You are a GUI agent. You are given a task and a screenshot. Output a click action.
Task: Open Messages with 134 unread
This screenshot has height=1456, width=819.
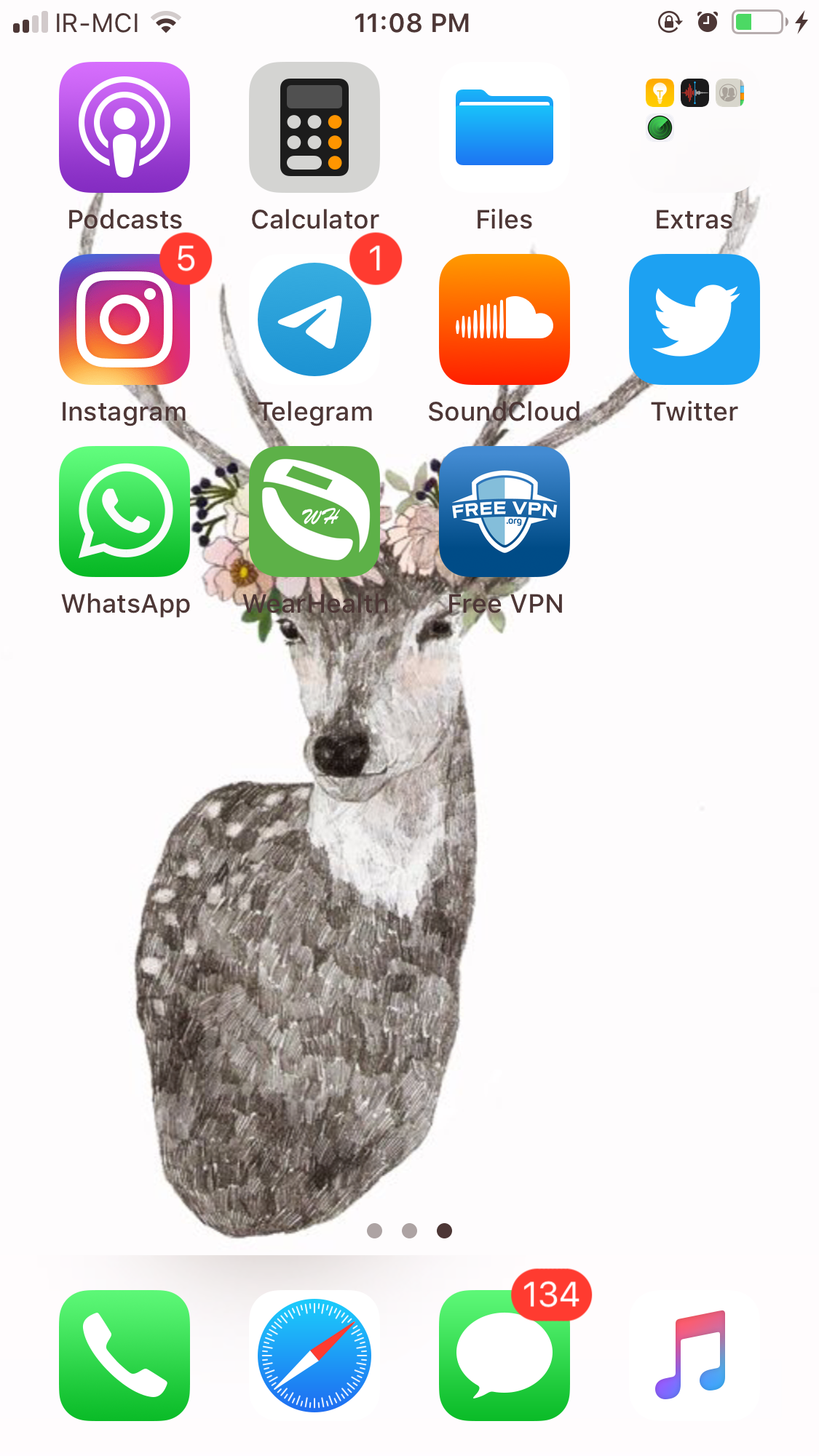(x=505, y=1356)
